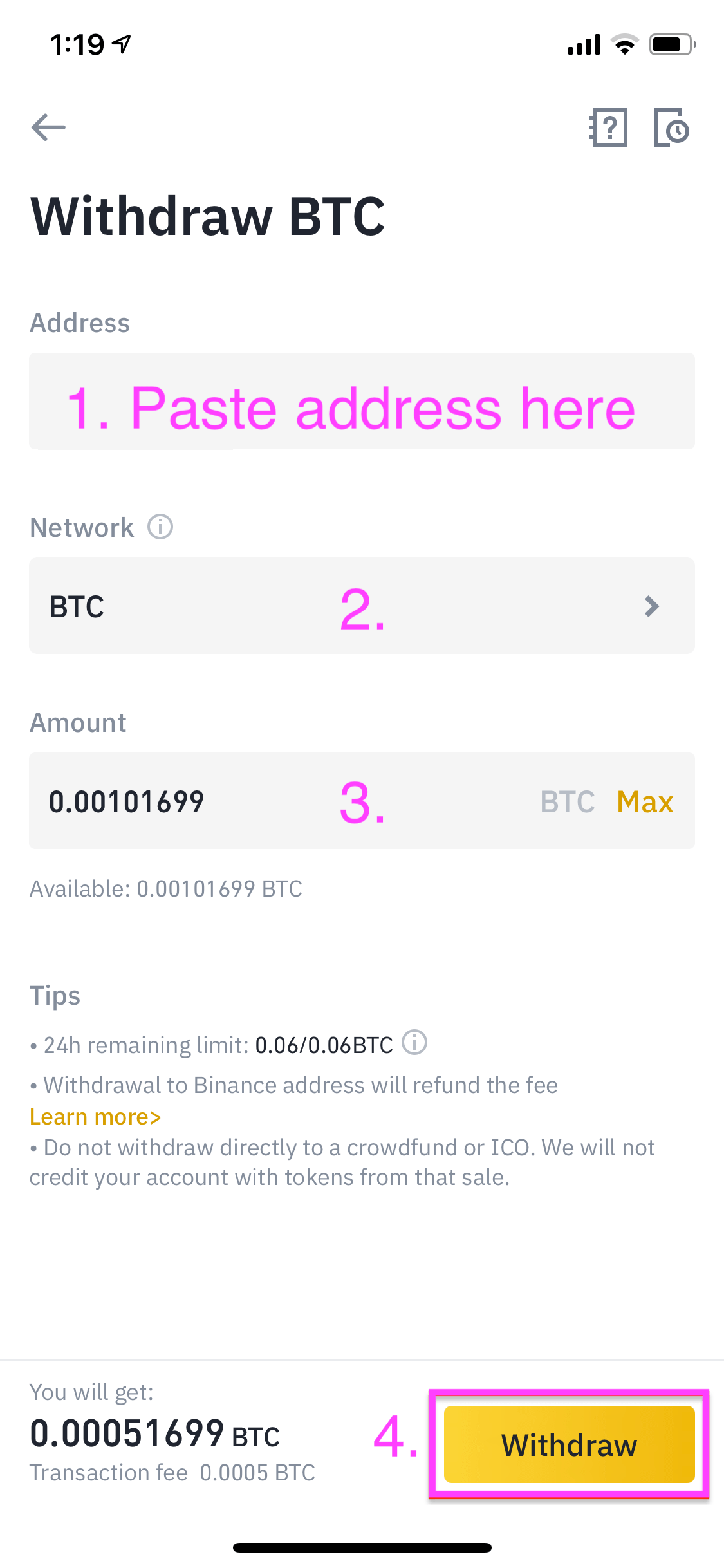724x1568 pixels.
Task: Go back with the arrow icon
Action: point(48,127)
